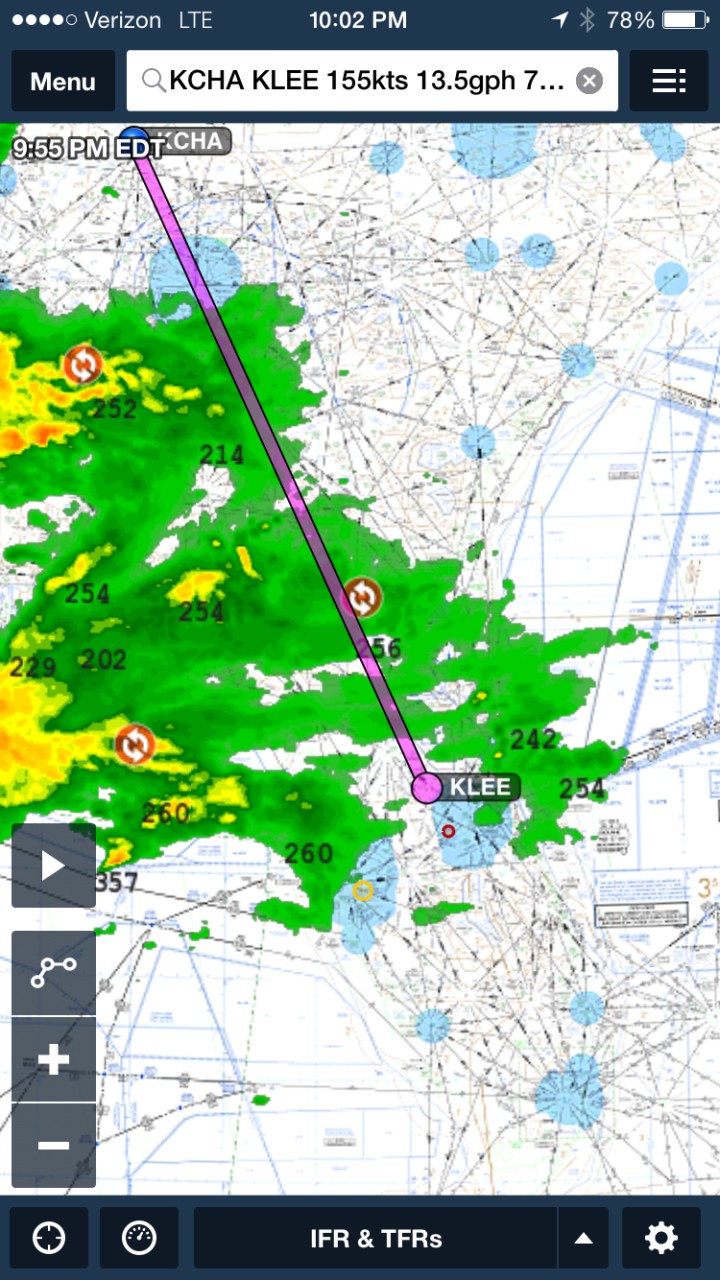Clear the route search text

pos(589,81)
